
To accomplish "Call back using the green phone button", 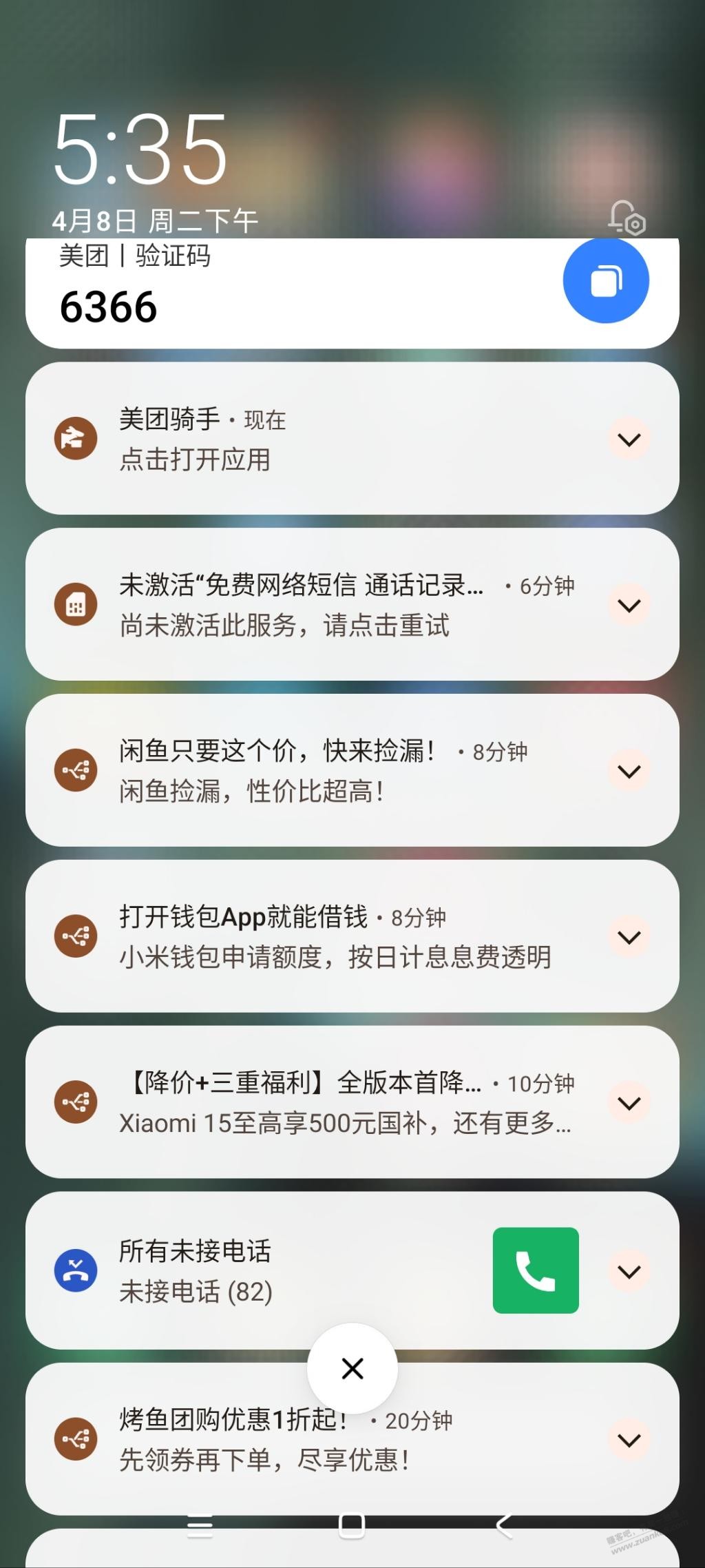I will [x=536, y=1270].
